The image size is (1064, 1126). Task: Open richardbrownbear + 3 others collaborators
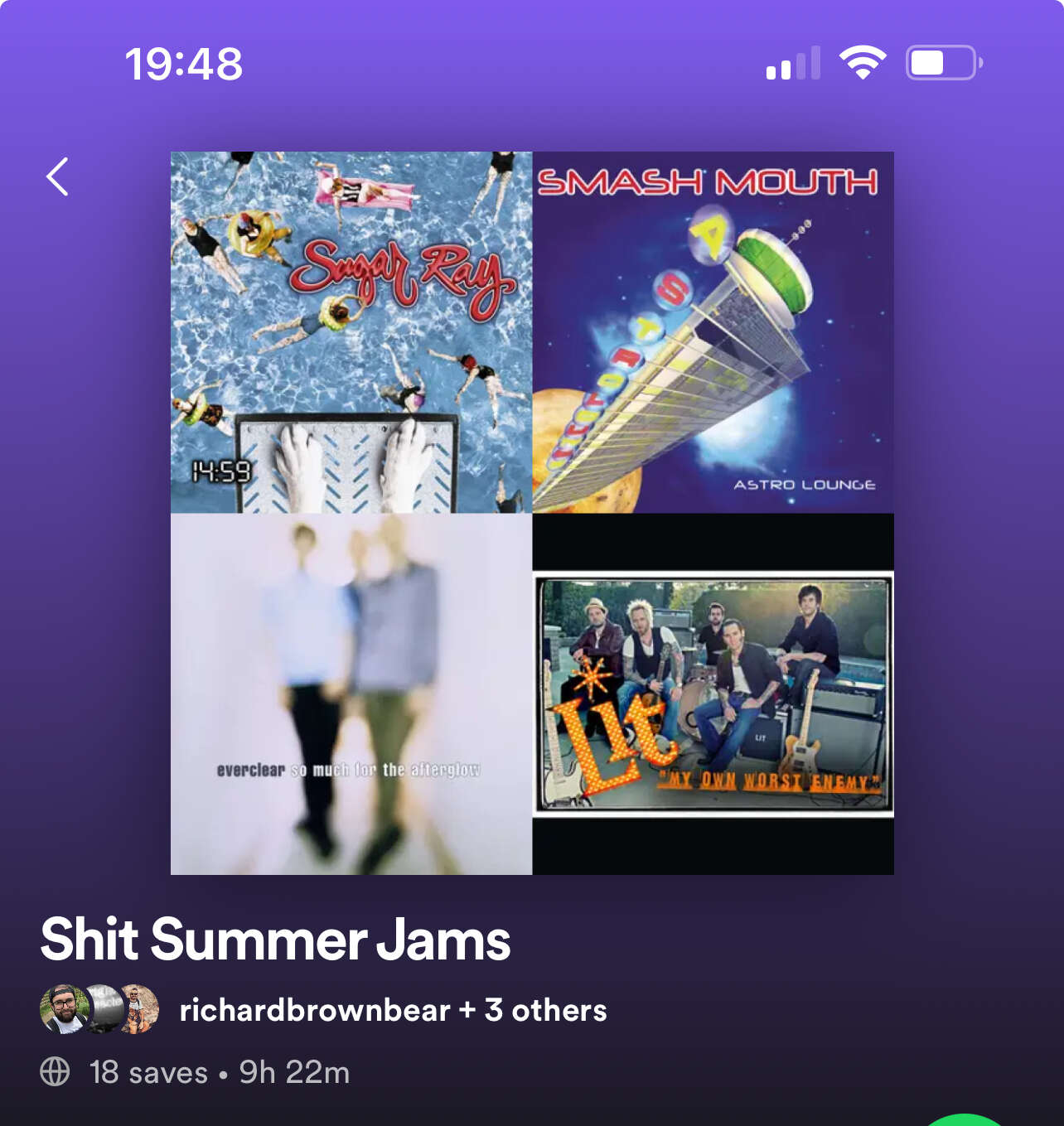393,1010
